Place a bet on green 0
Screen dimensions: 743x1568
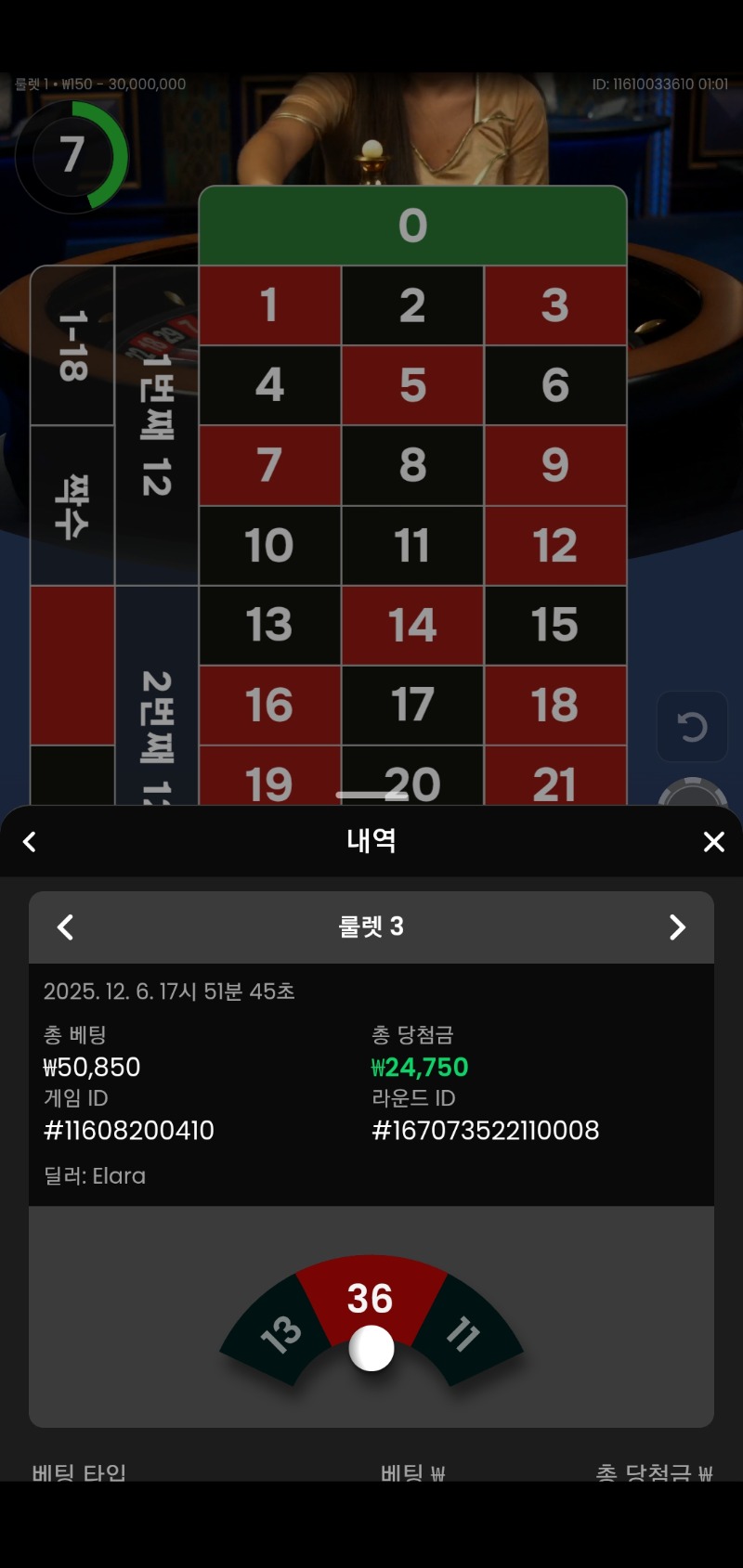412,226
